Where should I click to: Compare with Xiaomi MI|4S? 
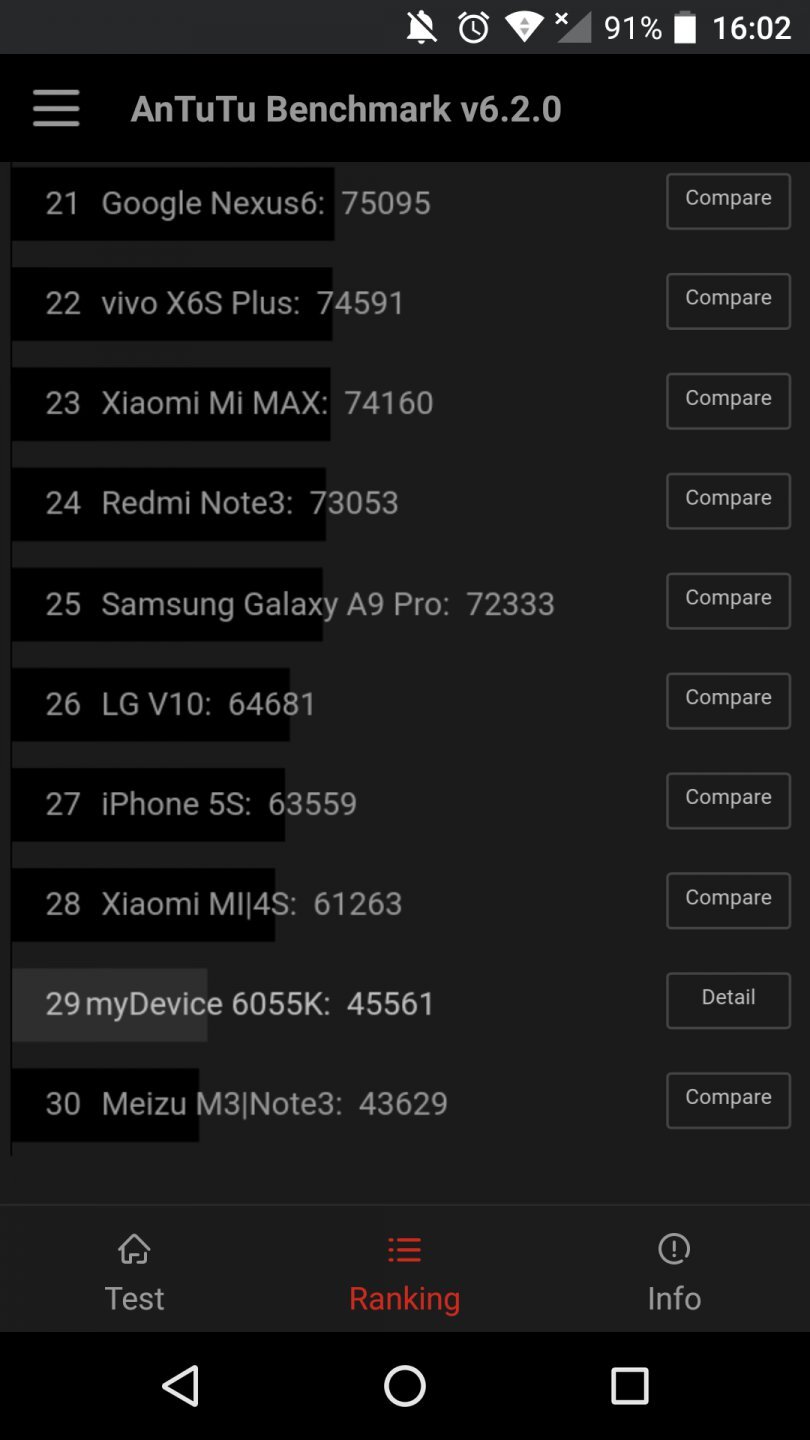(728, 900)
